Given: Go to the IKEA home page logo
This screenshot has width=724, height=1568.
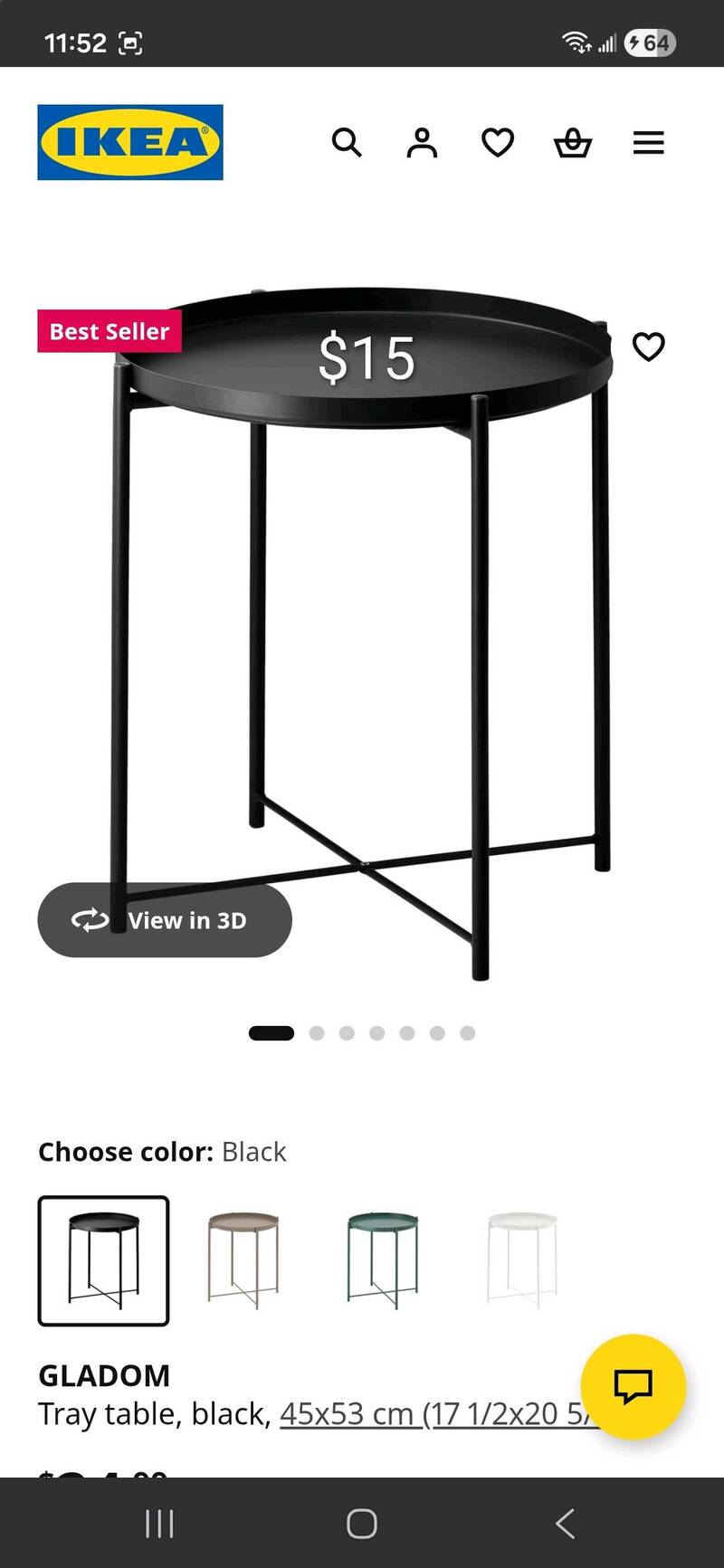Looking at the screenshot, I should (x=130, y=142).
